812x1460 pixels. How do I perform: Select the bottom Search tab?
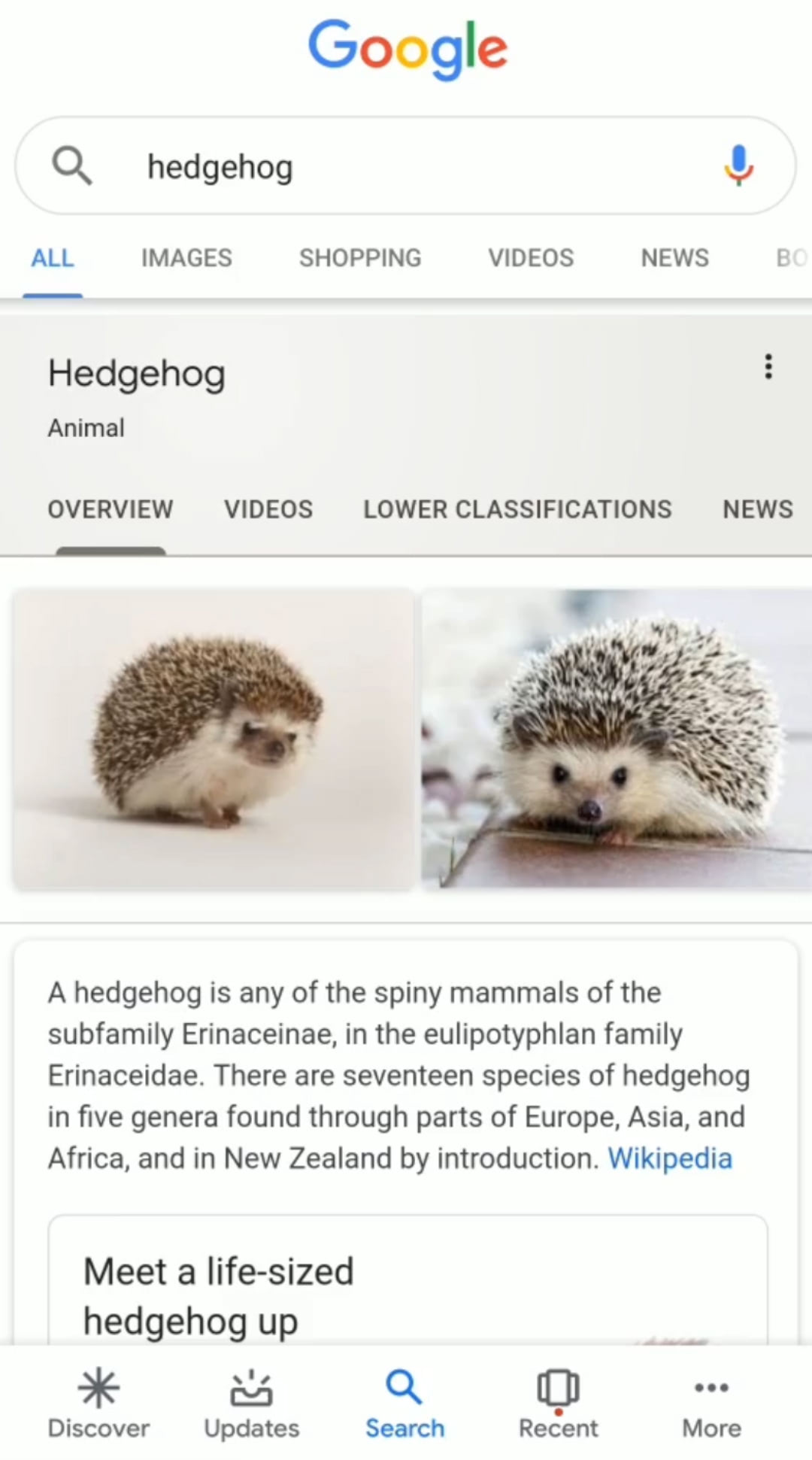coord(404,1403)
